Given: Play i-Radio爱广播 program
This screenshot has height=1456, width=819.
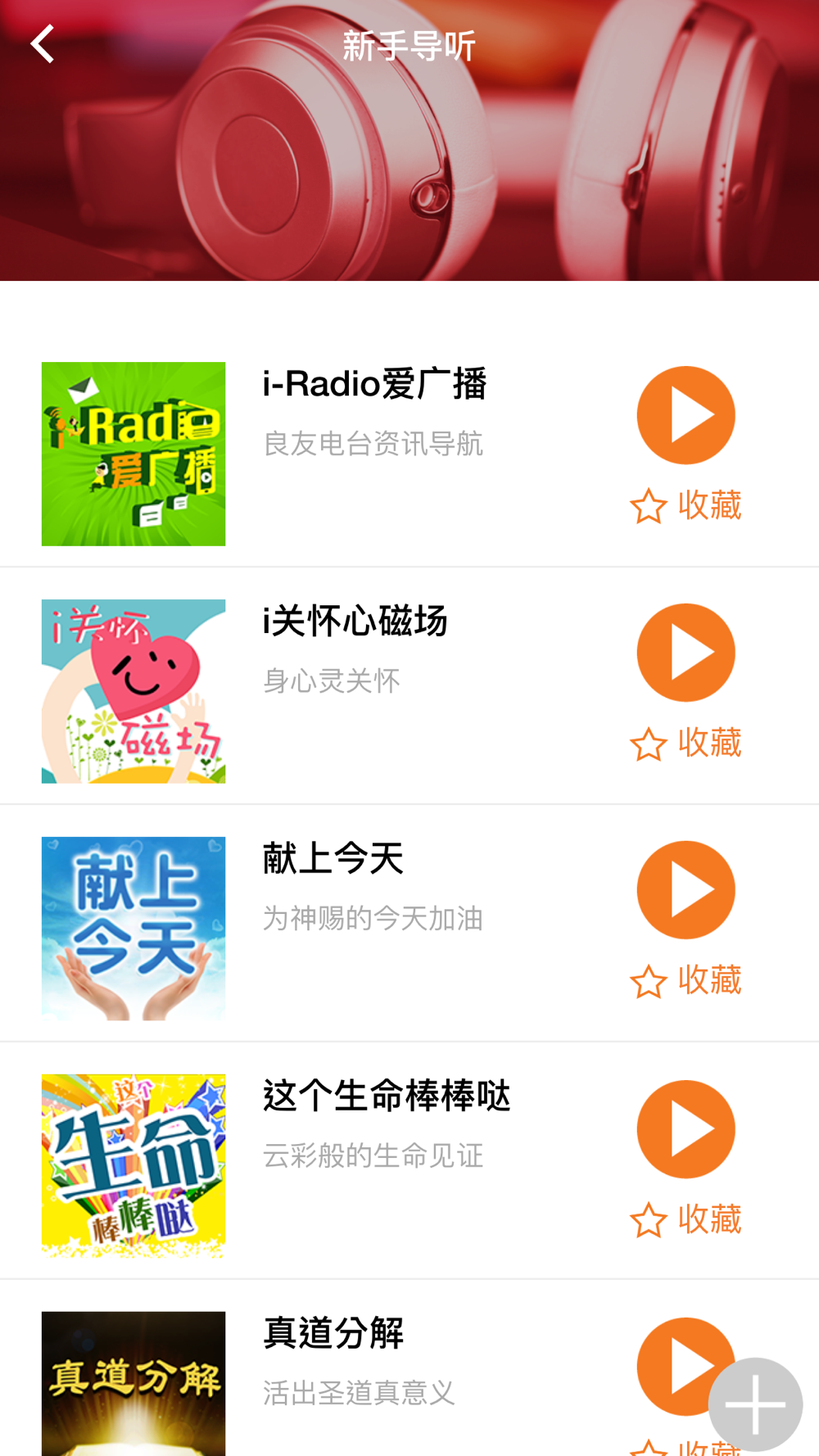Looking at the screenshot, I should point(686,415).
